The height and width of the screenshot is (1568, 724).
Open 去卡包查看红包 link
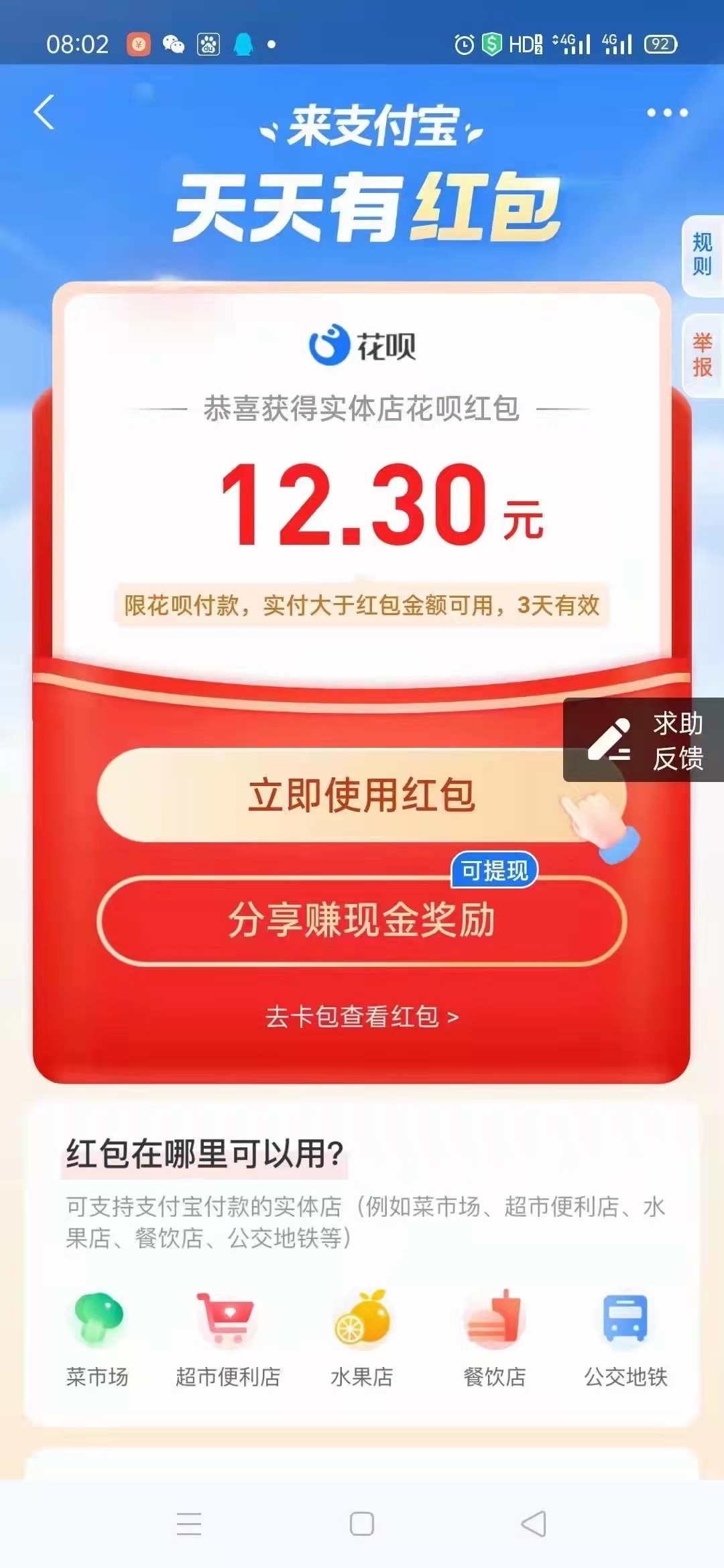coord(362,1017)
